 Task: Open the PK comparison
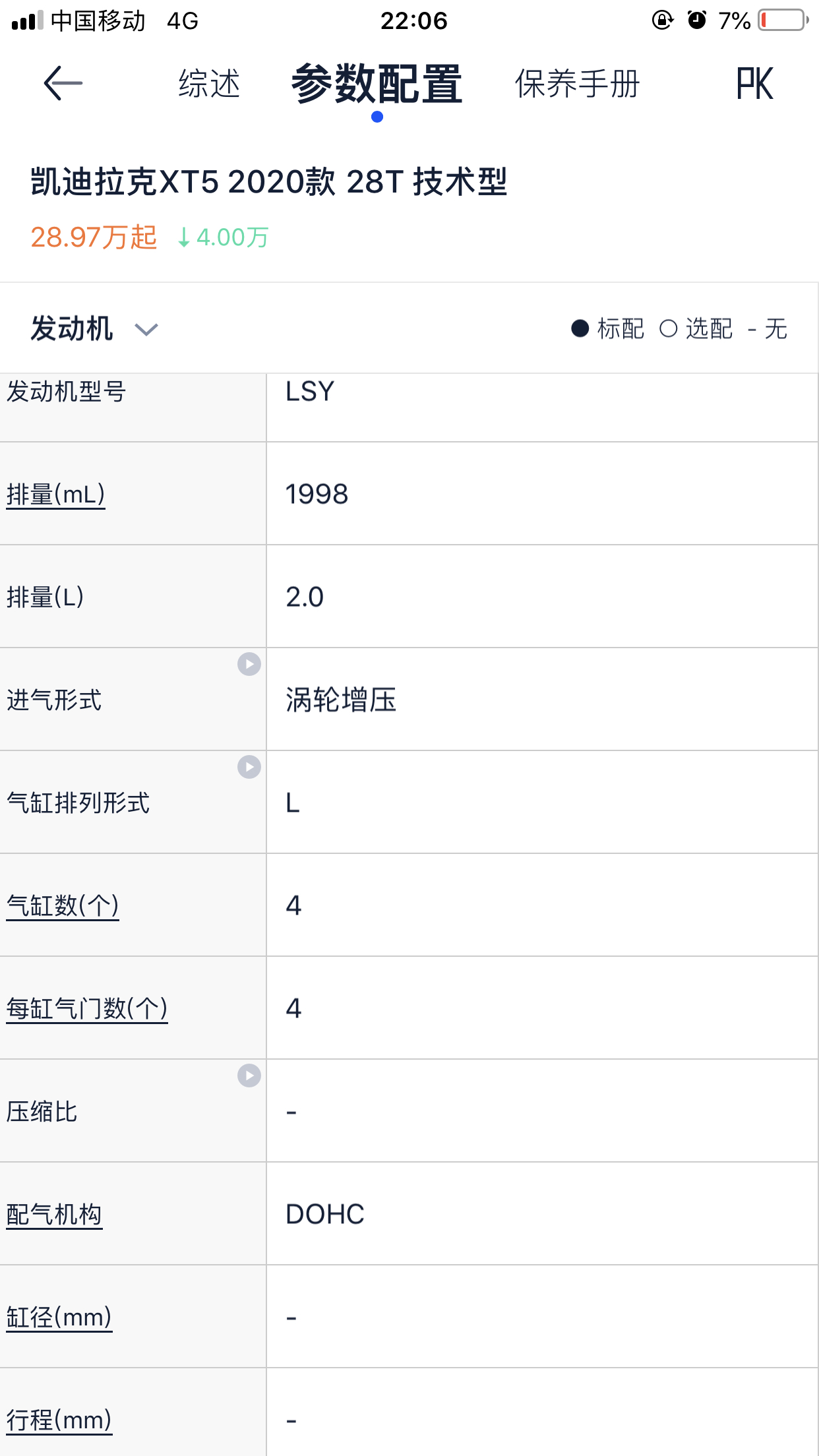pos(754,84)
